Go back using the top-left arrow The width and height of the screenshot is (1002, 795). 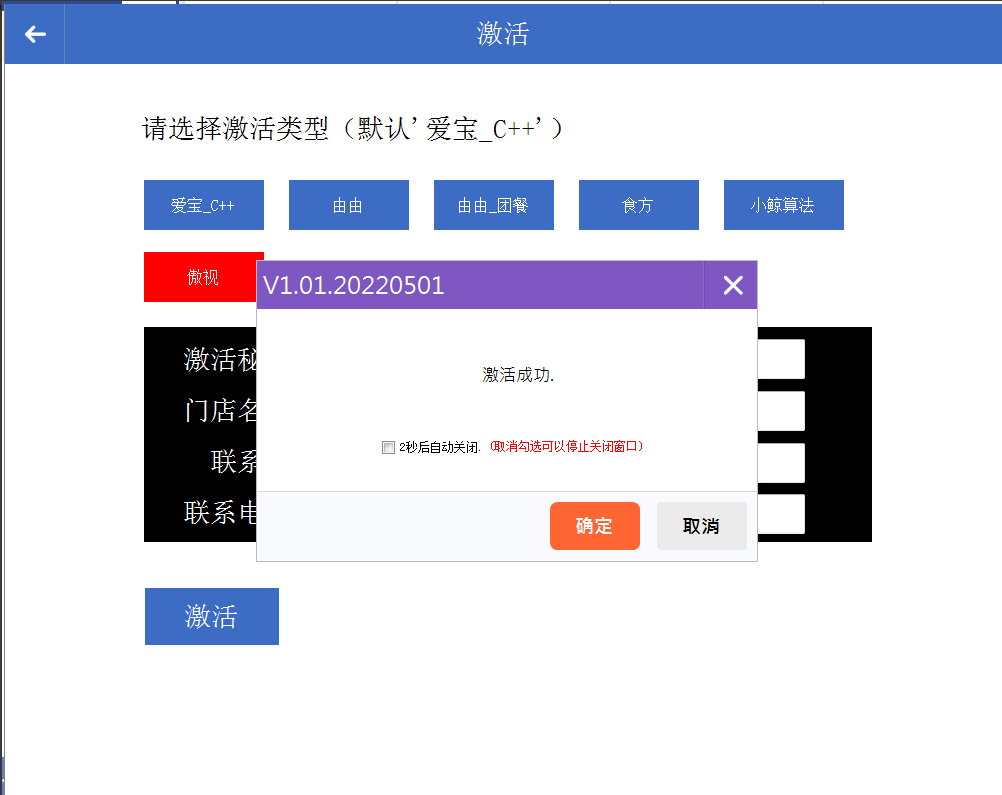[x=35, y=35]
